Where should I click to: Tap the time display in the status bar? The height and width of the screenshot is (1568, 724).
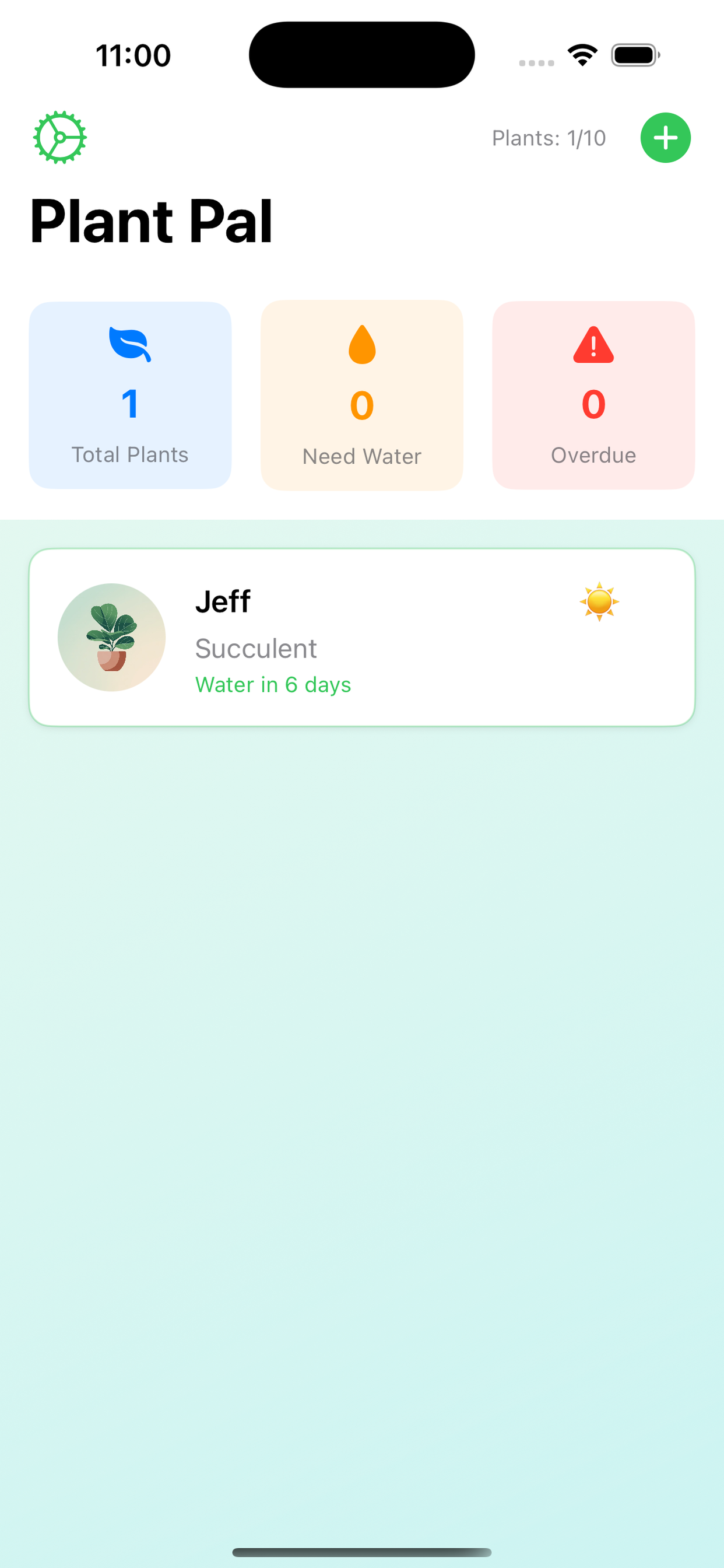[x=134, y=55]
